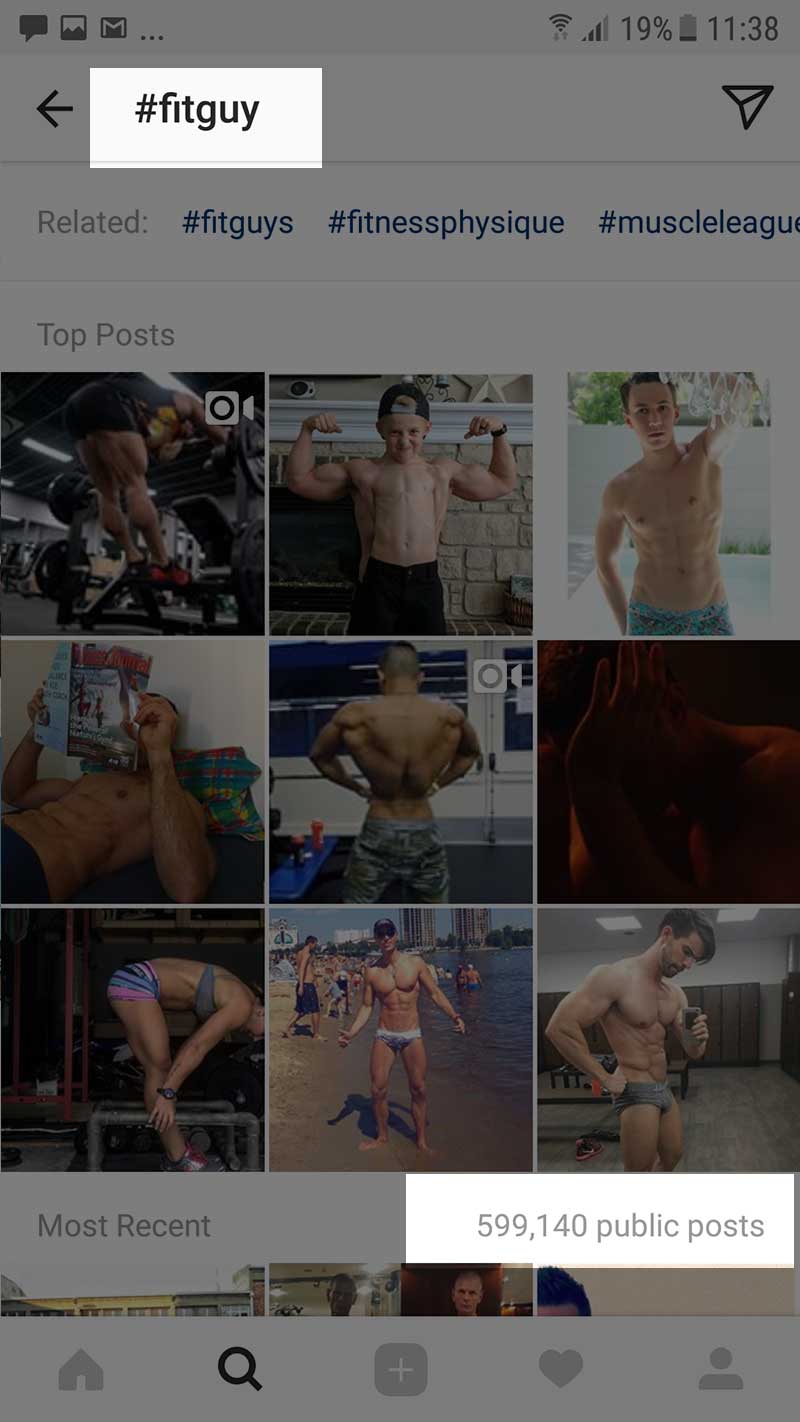Screen dimensions: 800x1422
Task: Open related hashtag #muscleleague
Action: point(698,222)
